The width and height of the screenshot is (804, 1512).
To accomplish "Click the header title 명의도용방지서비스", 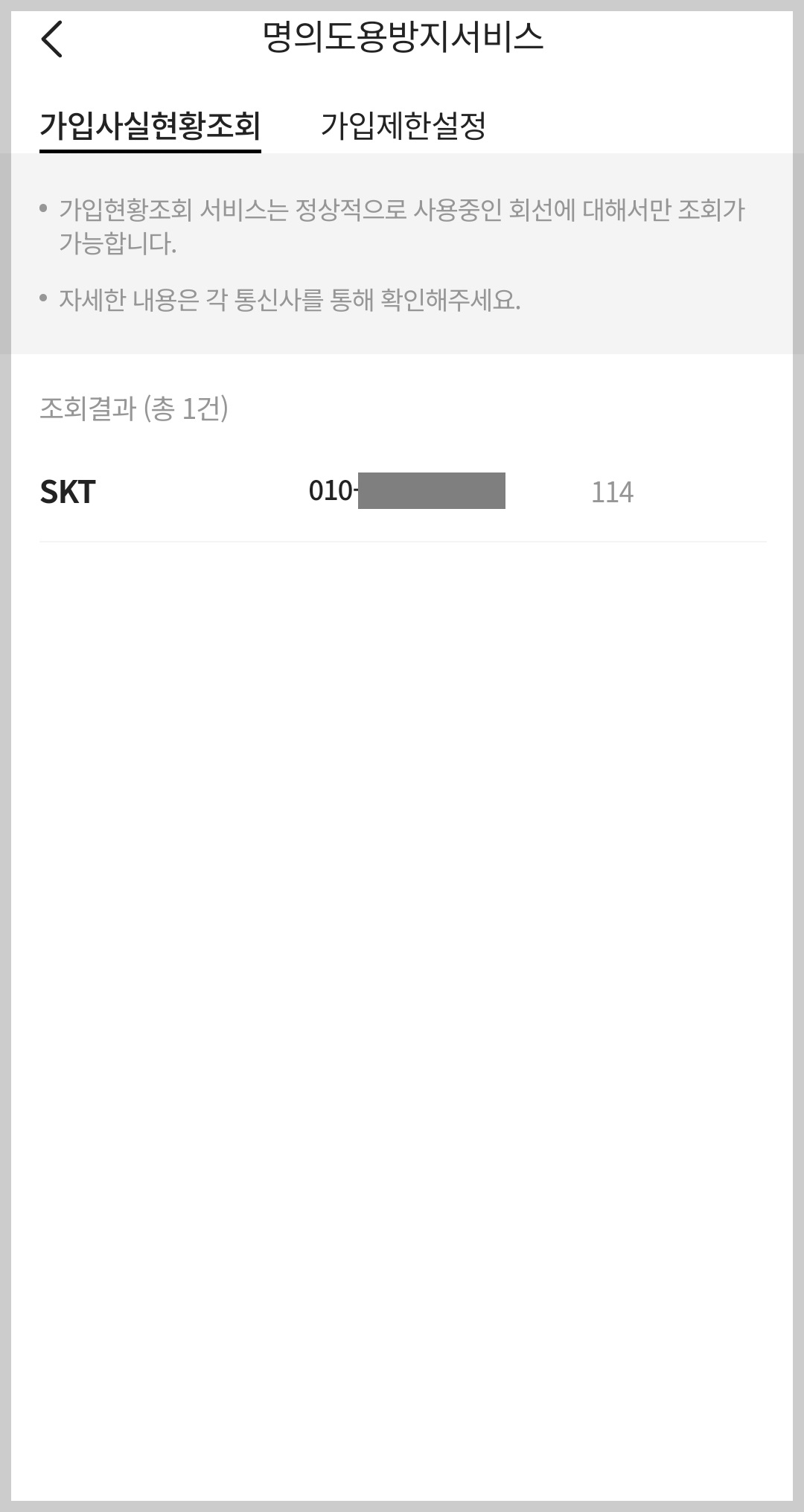I will click(402, 36).
